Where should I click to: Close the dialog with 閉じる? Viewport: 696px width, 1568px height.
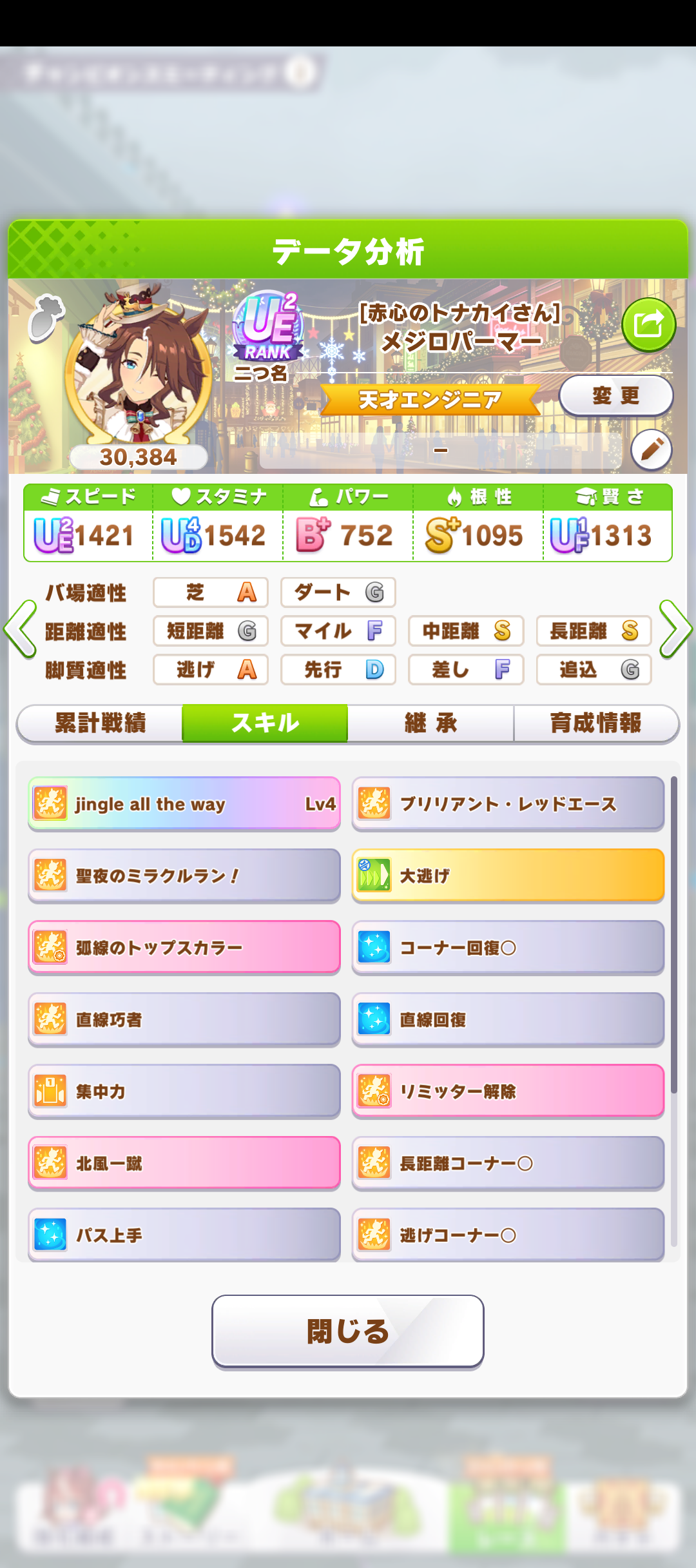click(347, 1331)
